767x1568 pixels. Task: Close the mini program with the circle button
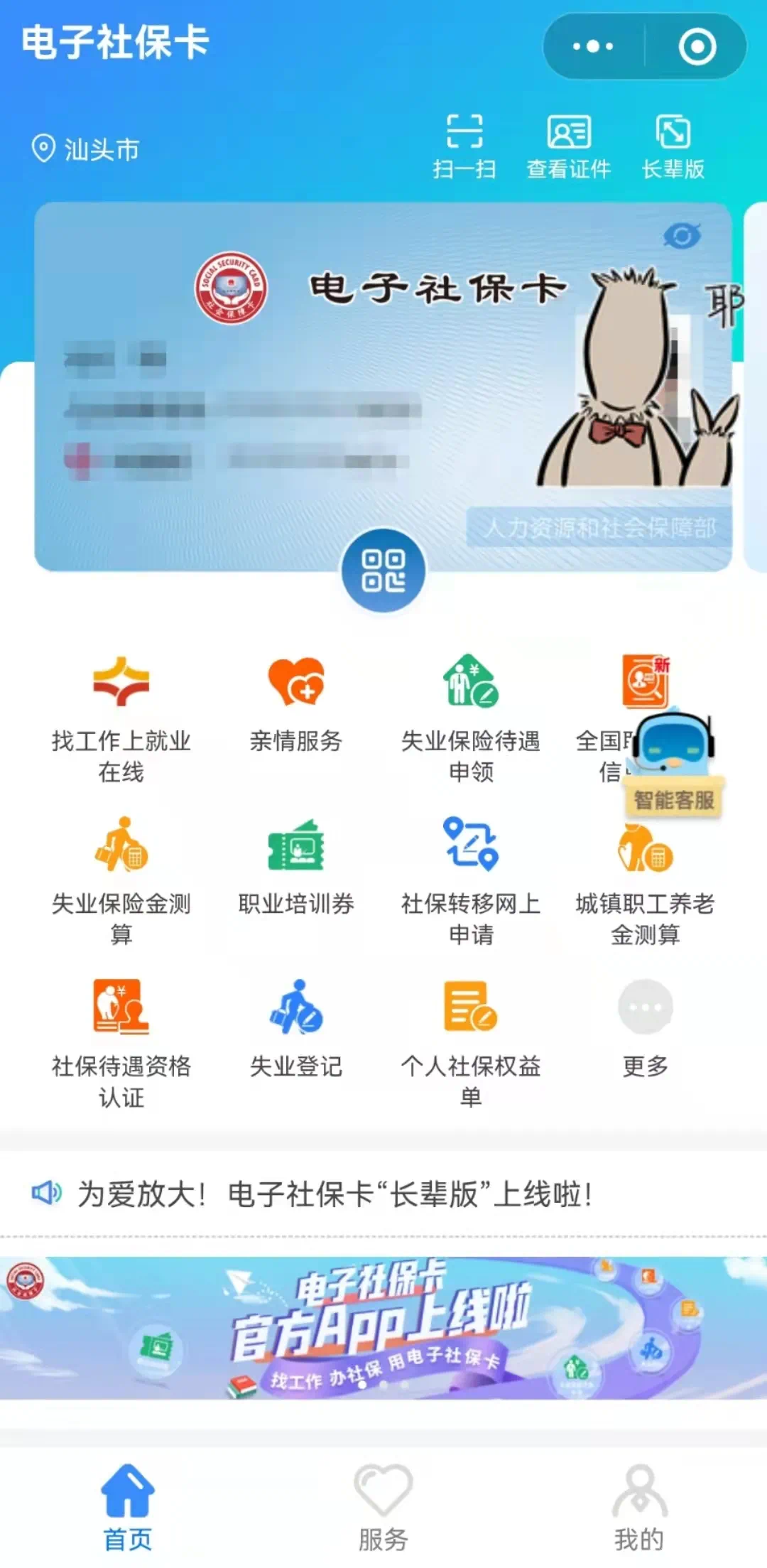click(697, 47)
